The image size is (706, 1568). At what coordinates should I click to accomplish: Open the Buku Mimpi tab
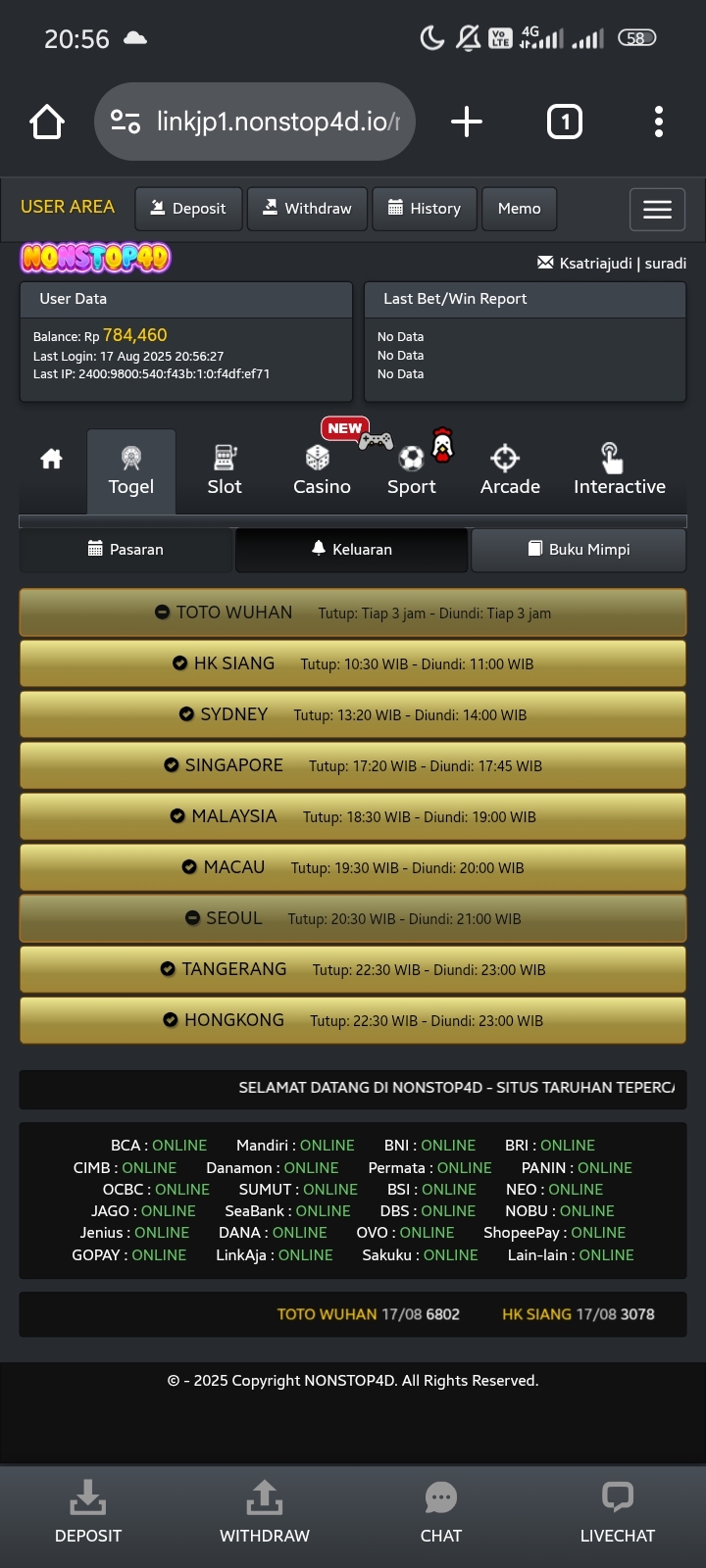pos(579,550)
